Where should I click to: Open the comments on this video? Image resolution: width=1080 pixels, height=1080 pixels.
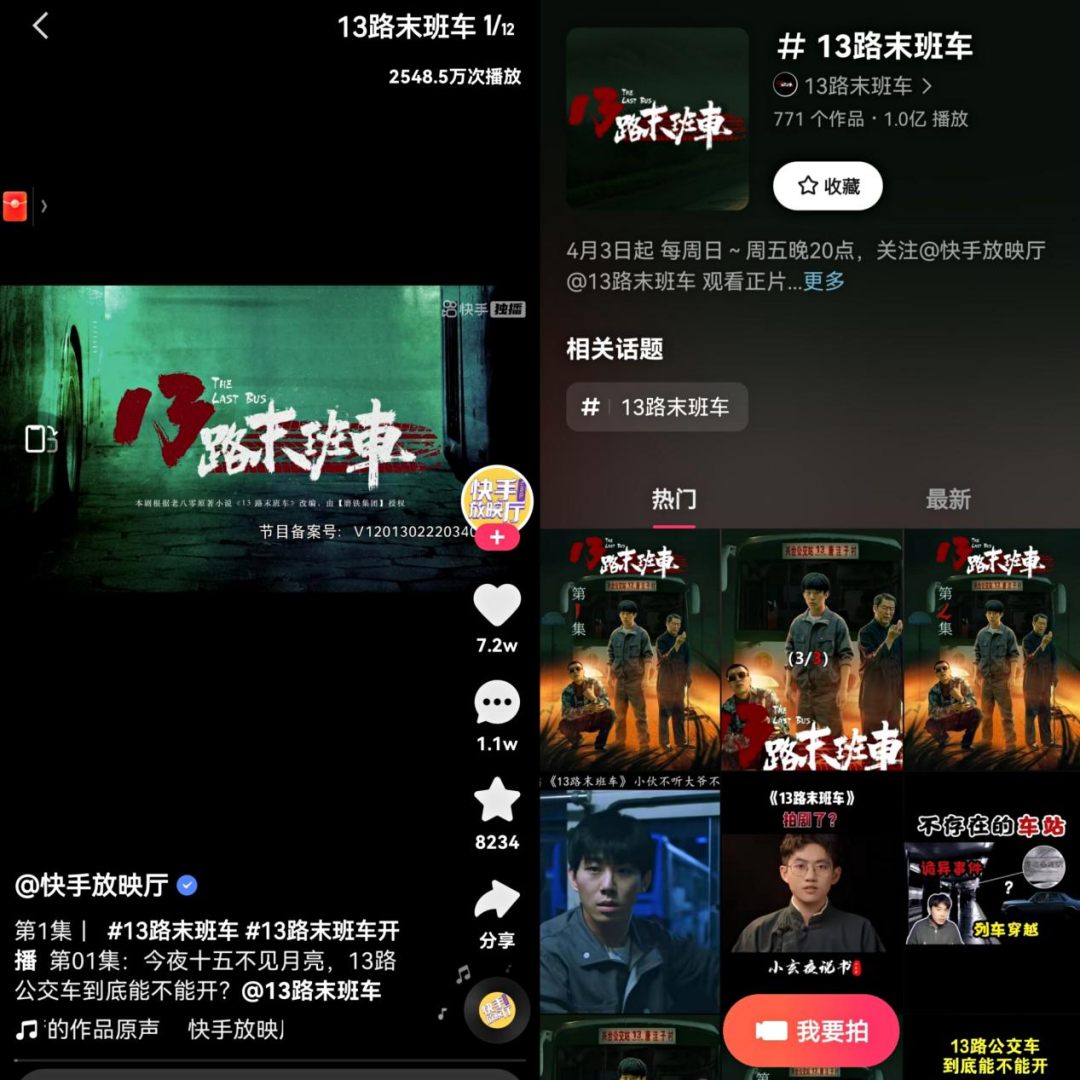[x=497, y=705]
